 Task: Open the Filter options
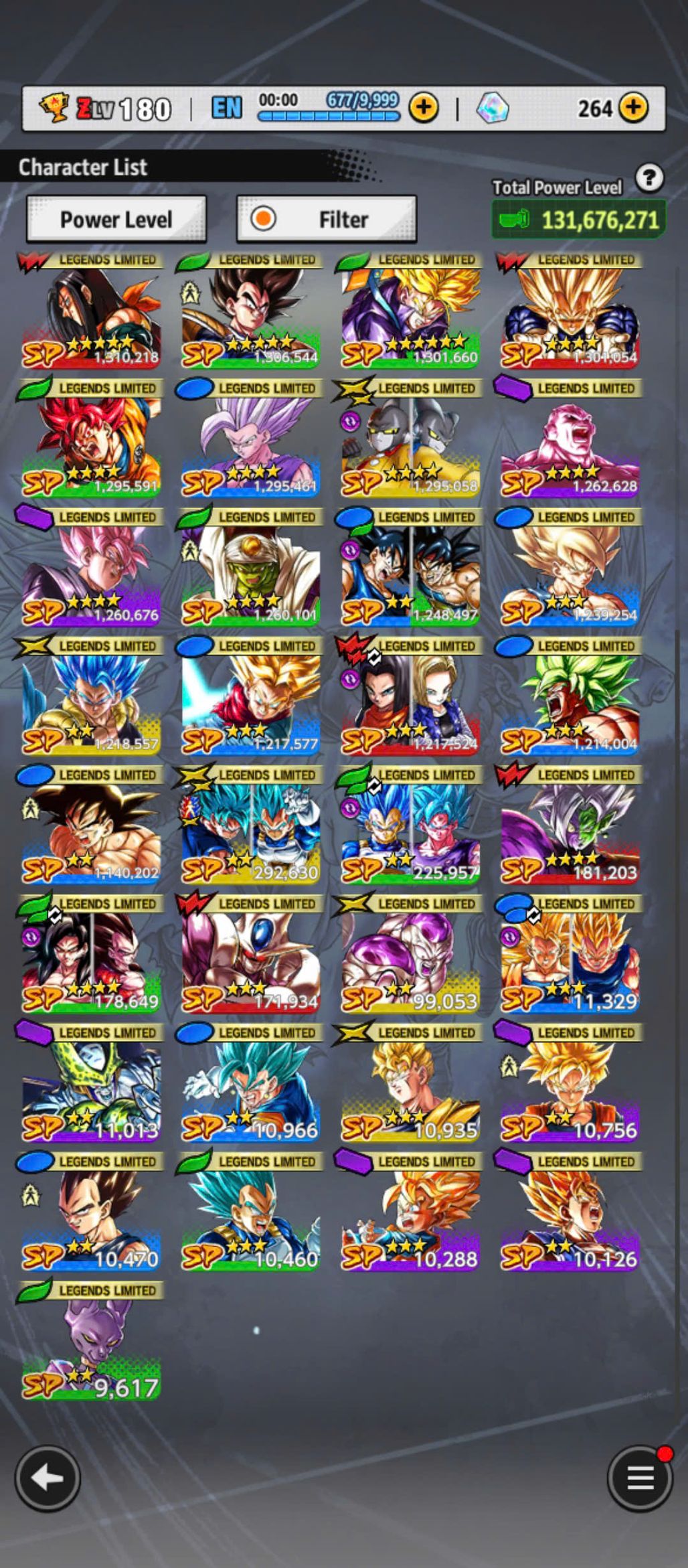coord(327,219)
